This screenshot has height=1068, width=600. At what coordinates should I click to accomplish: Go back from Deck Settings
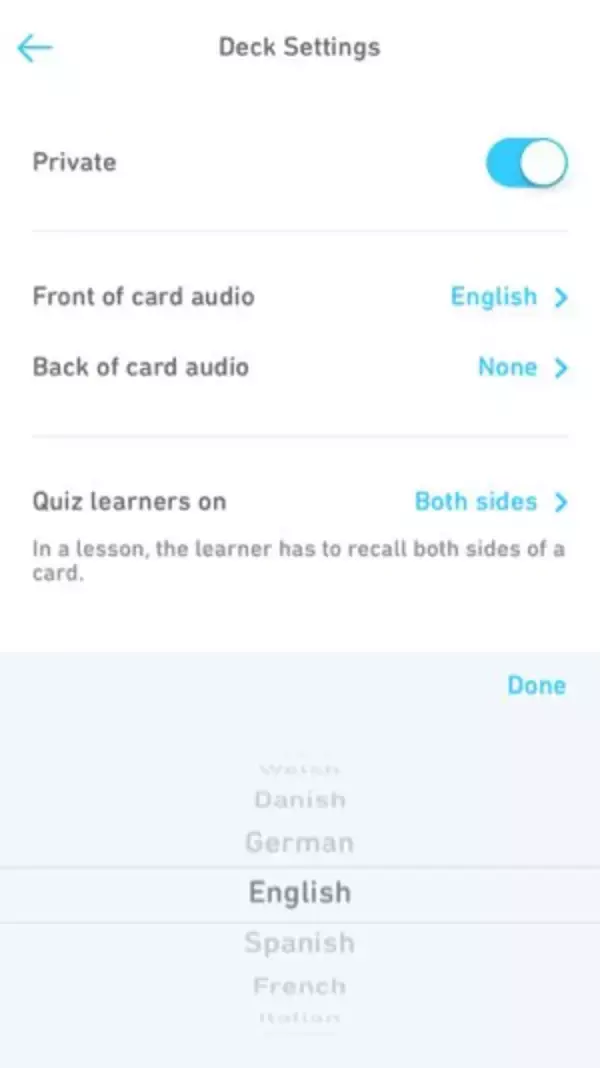click(x=35, y=47)
